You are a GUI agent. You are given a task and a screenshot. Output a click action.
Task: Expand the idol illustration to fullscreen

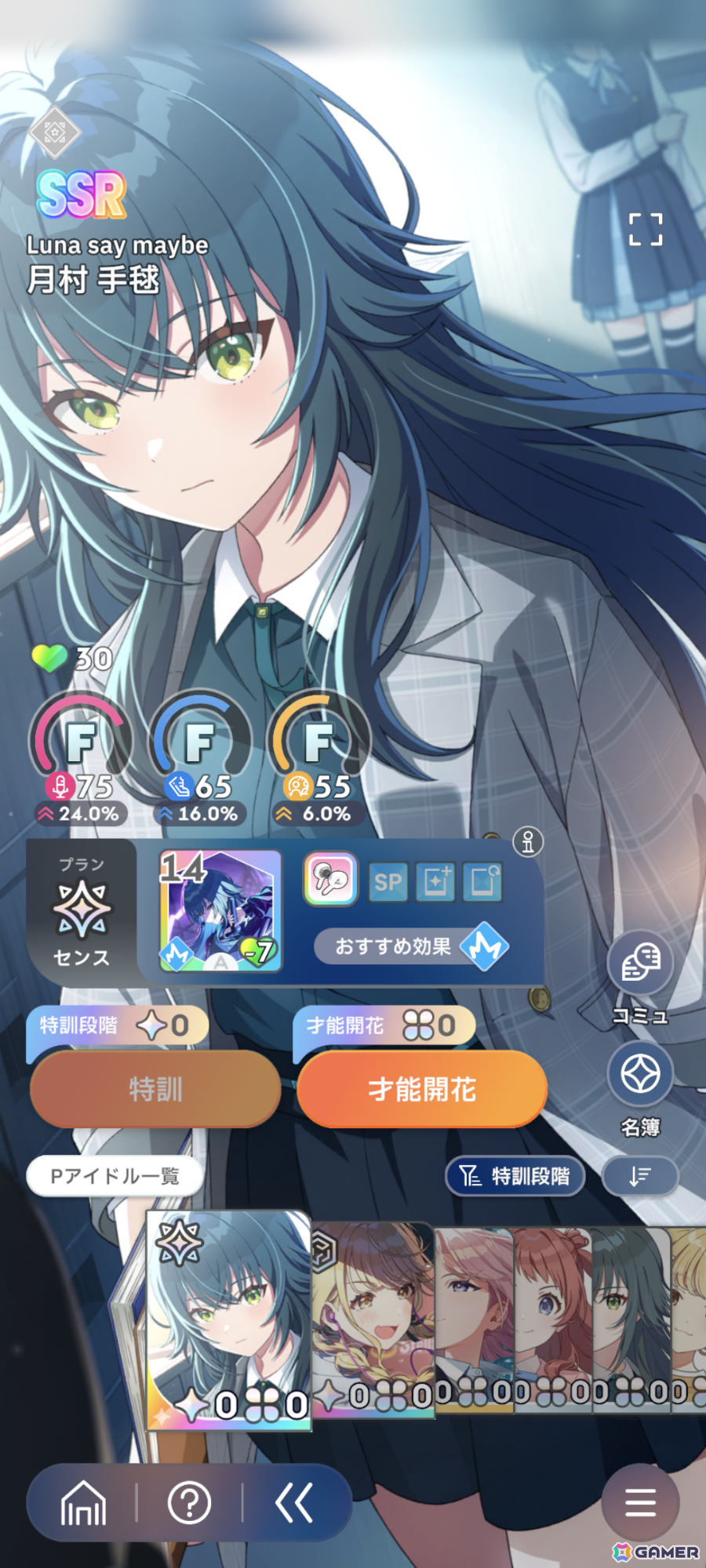coord(646,230)
